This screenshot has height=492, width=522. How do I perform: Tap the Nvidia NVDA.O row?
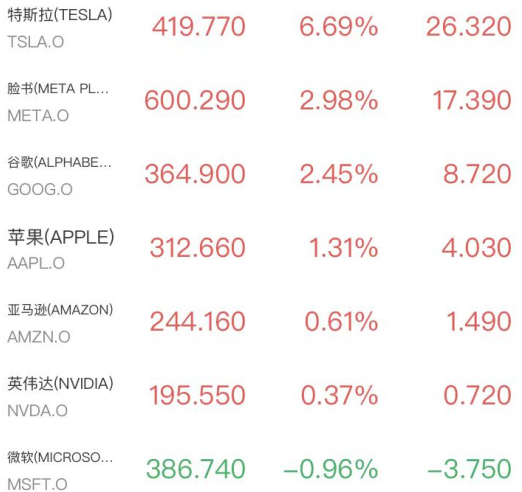coord(261,396)
